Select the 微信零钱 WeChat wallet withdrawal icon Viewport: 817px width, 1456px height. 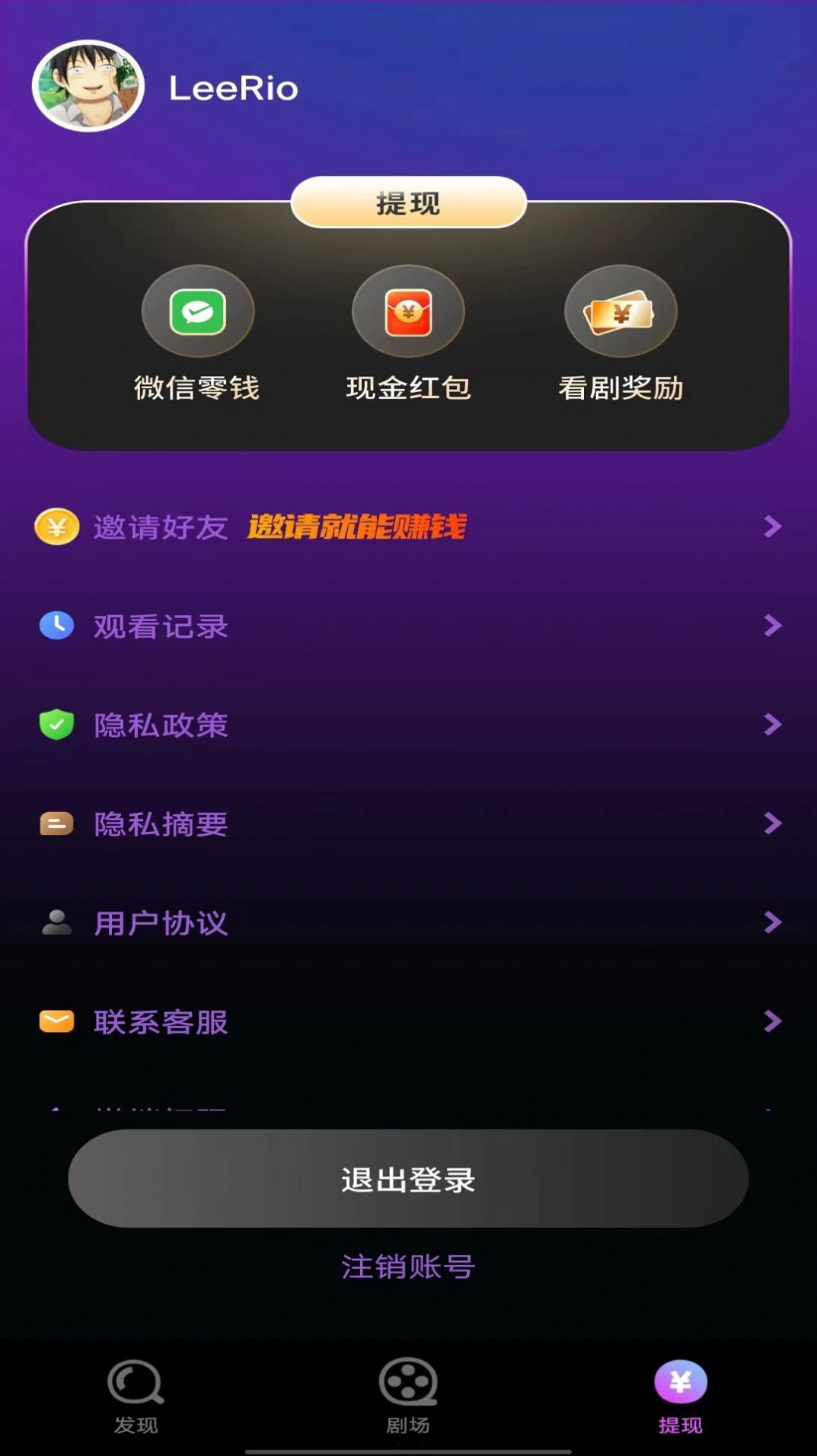pos(198,311)
